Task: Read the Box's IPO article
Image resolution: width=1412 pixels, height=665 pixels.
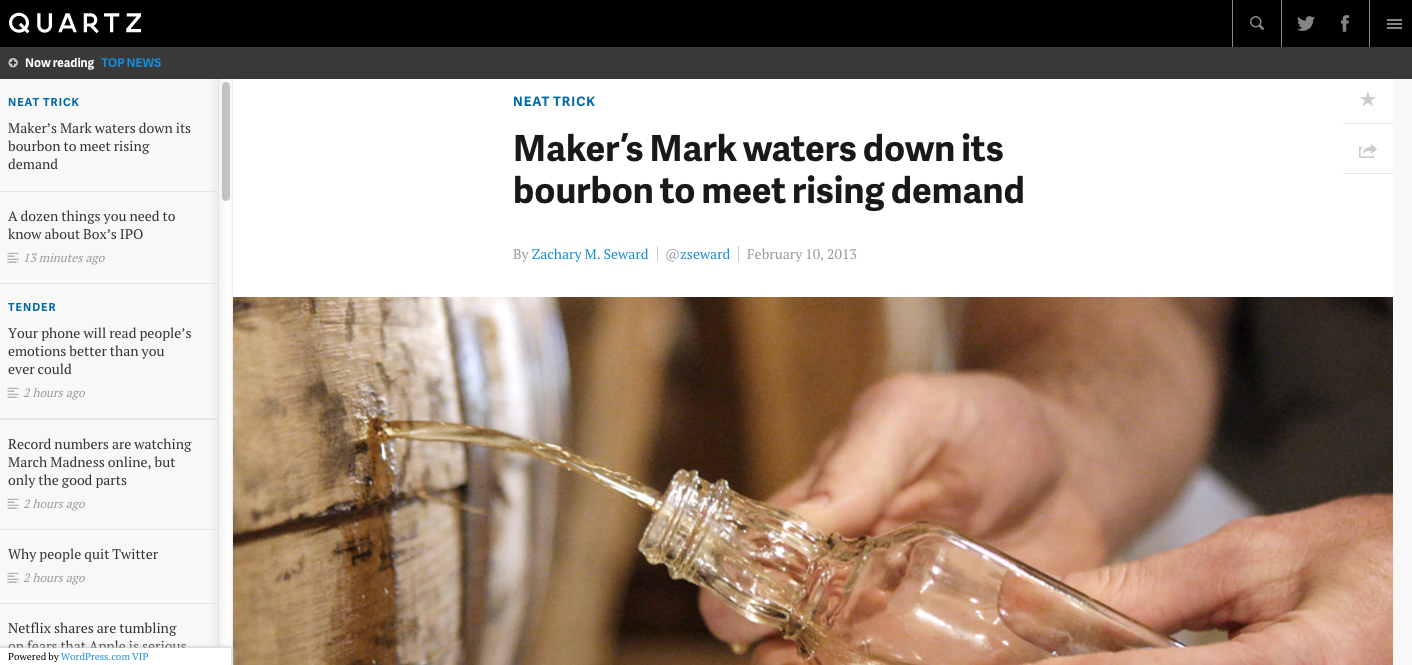Action: click(x=91, y=225)
